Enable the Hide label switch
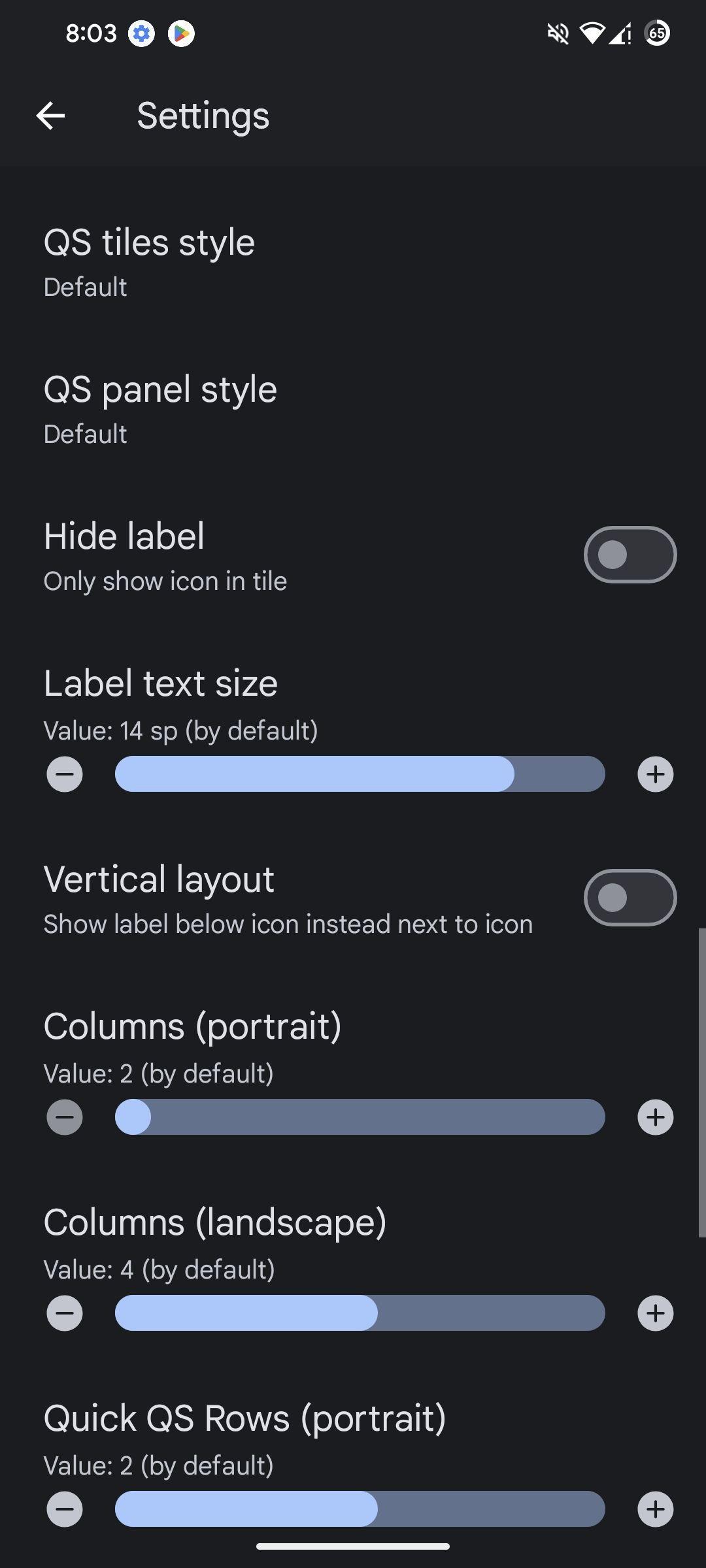706x1568 pixels. (x=630, y=555)
